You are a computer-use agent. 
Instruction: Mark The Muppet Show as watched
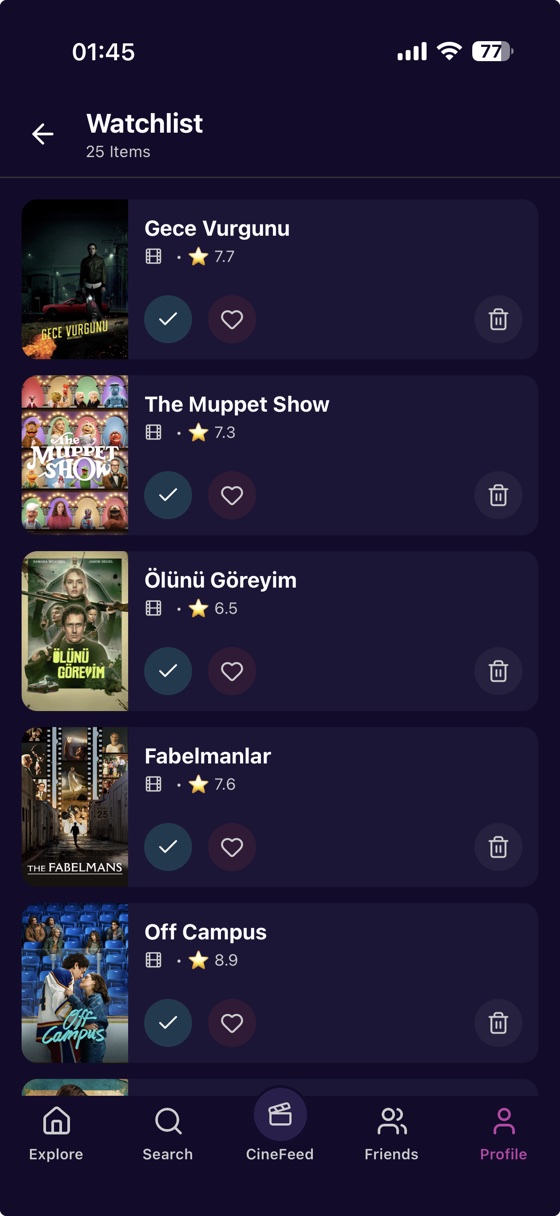pyautogui.click(x=168, y=495)
